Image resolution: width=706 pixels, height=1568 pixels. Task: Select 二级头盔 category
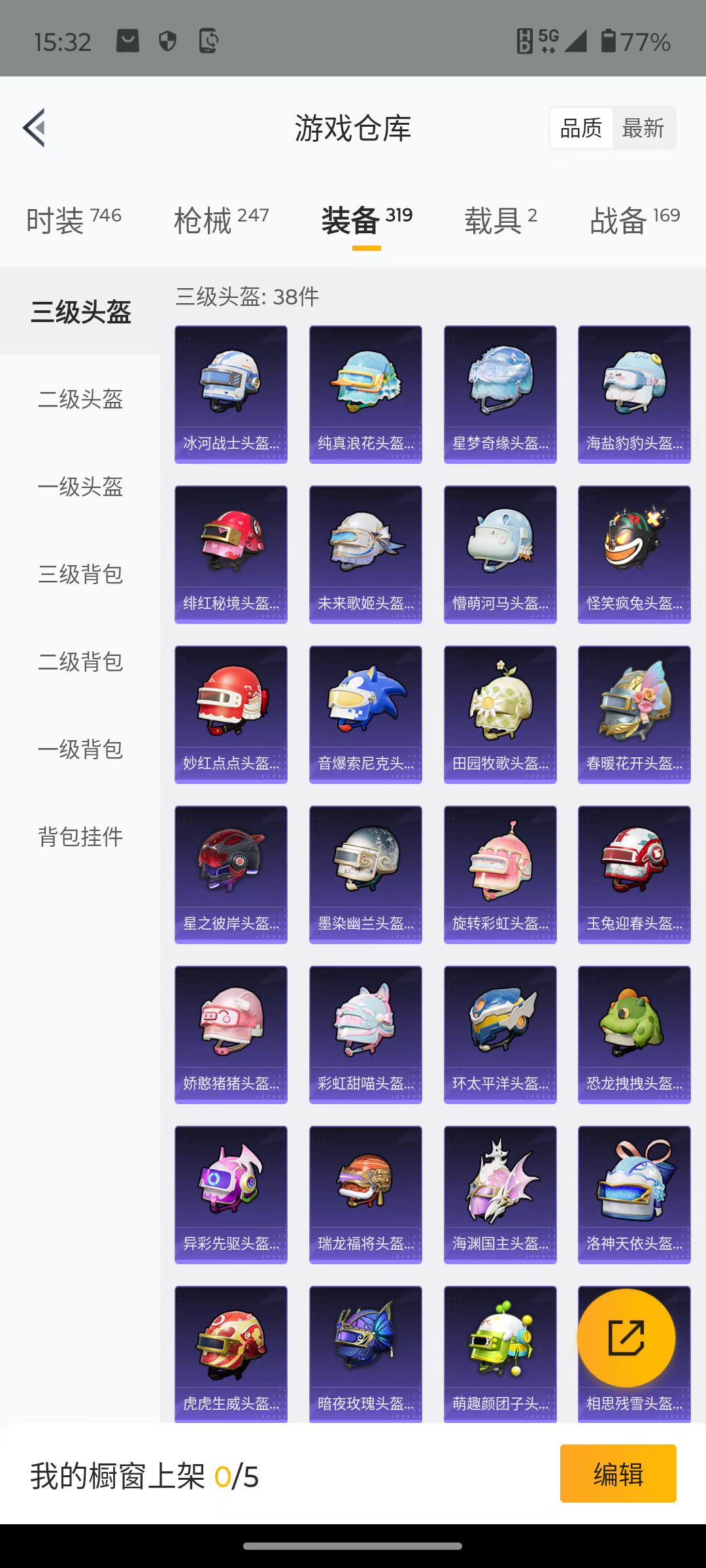80,399
